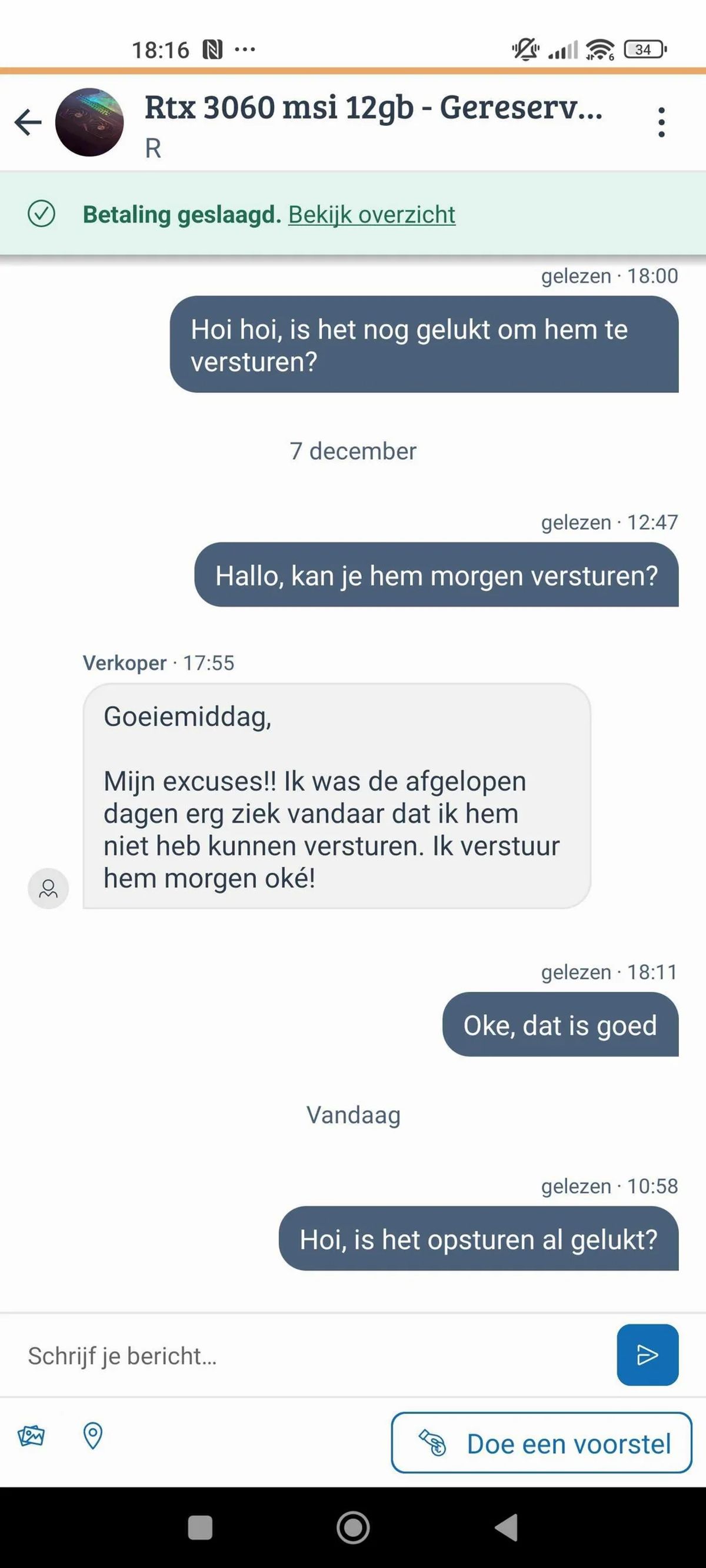706x1568 pixels.
Task: Open the Rtx 3060 msi 12gb listing header
Action: click(x=373, y=108)
